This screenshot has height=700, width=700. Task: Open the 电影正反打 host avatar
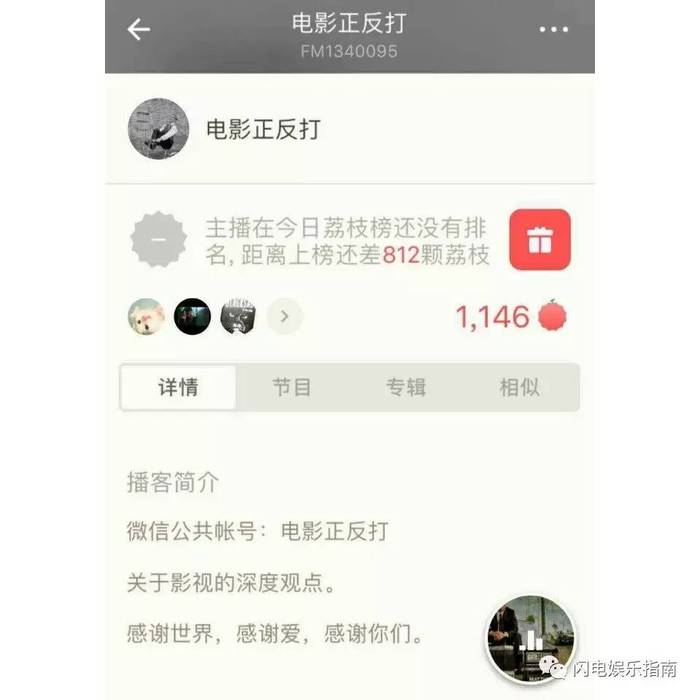tap(159, 128)
